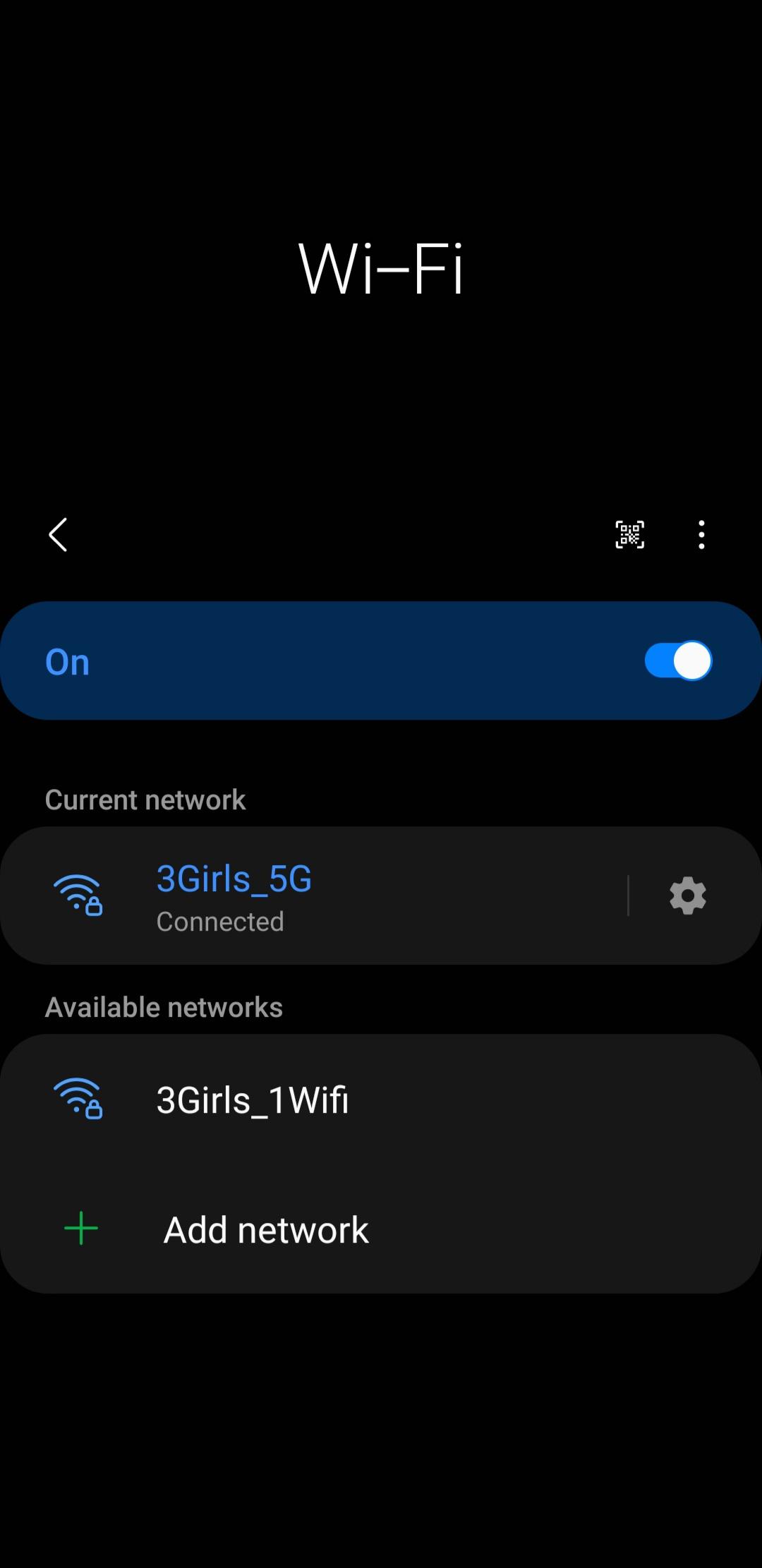762x1568 pixels.
Task: Scan a Wi-Fi QR code
Action: coord(630,534)
